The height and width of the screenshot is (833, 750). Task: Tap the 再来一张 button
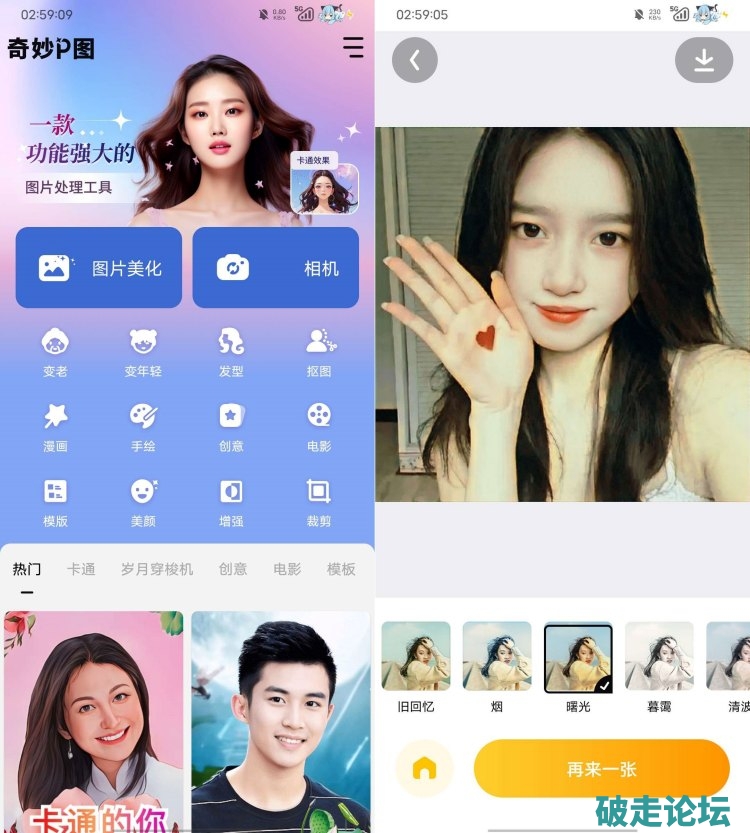pyautogui.click(x=601, y=769)
